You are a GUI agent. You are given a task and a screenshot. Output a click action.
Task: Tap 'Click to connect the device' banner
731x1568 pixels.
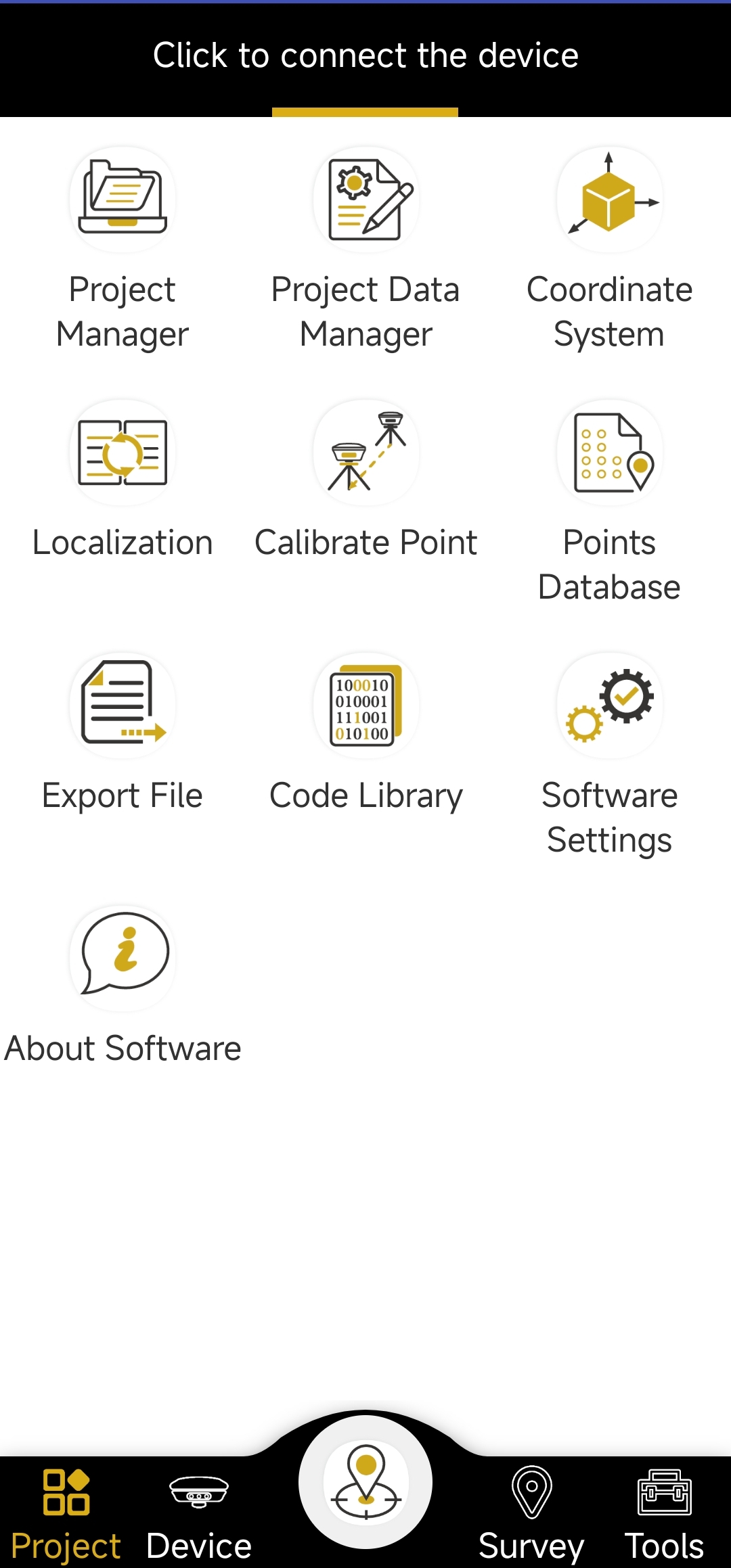point(365,55)
